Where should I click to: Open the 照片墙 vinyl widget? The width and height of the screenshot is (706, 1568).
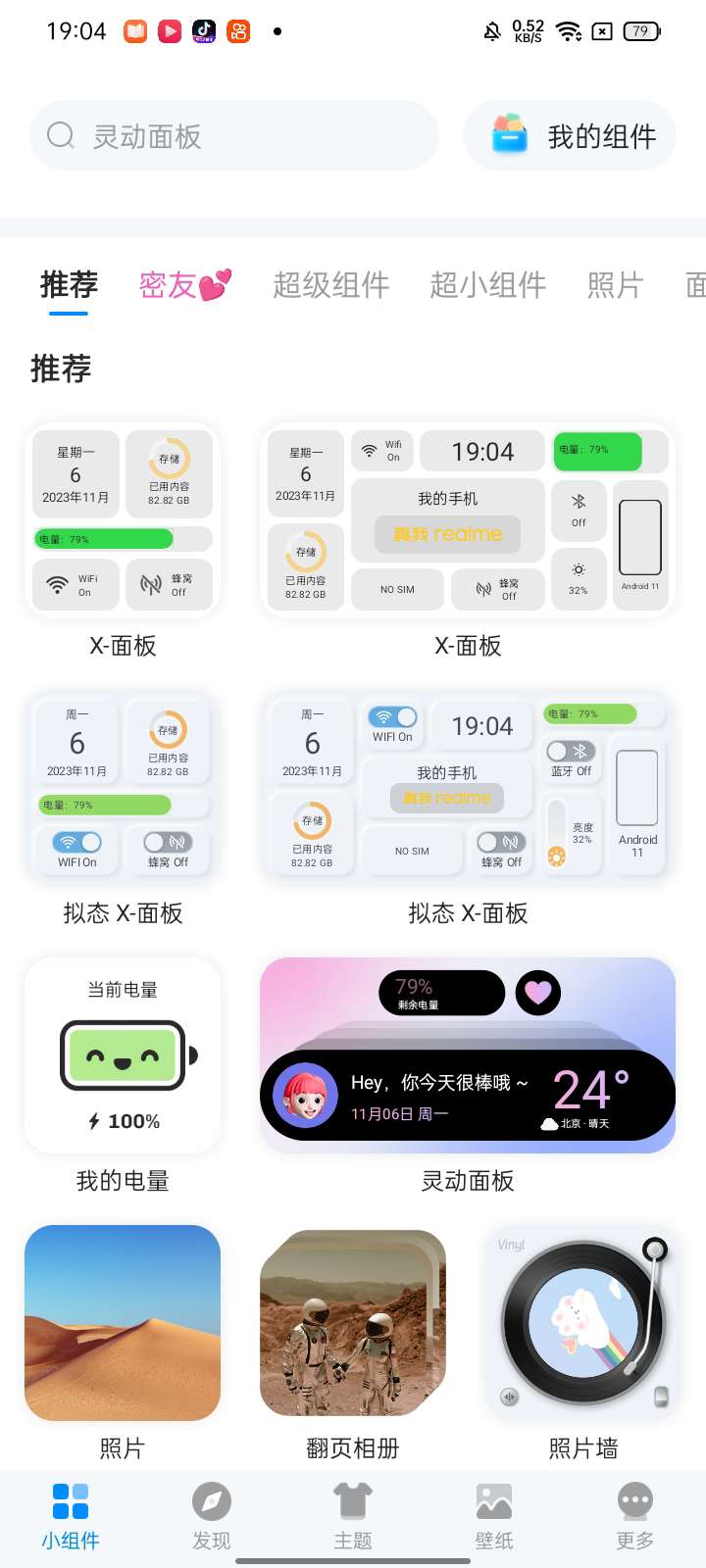tap(583, 1322)
